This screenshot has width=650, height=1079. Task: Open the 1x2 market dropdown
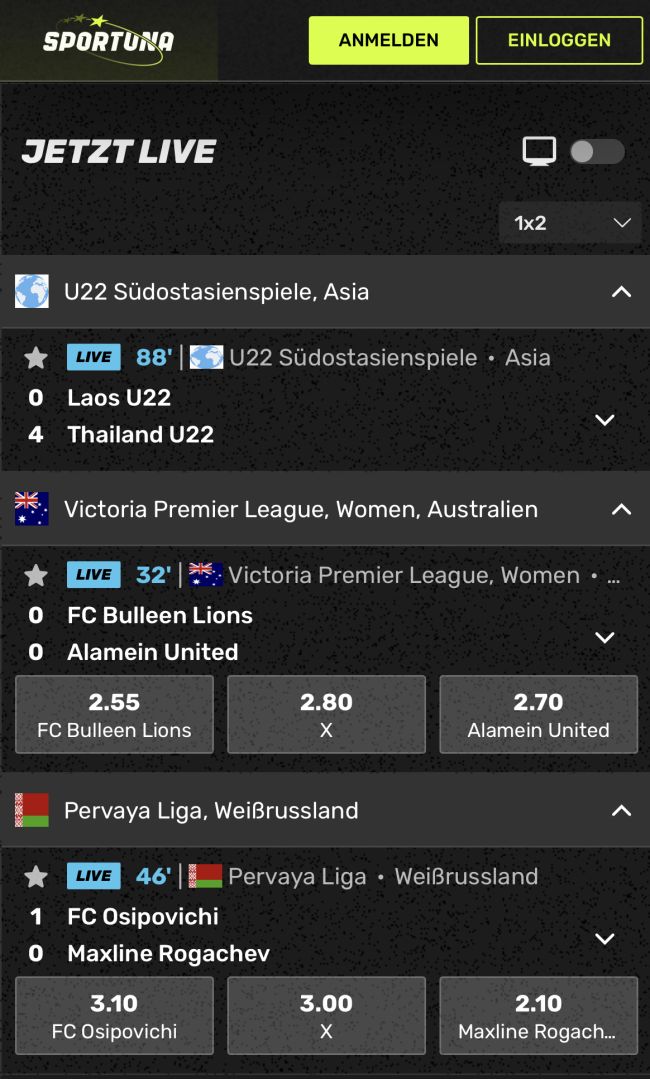(x=571, y=223)
